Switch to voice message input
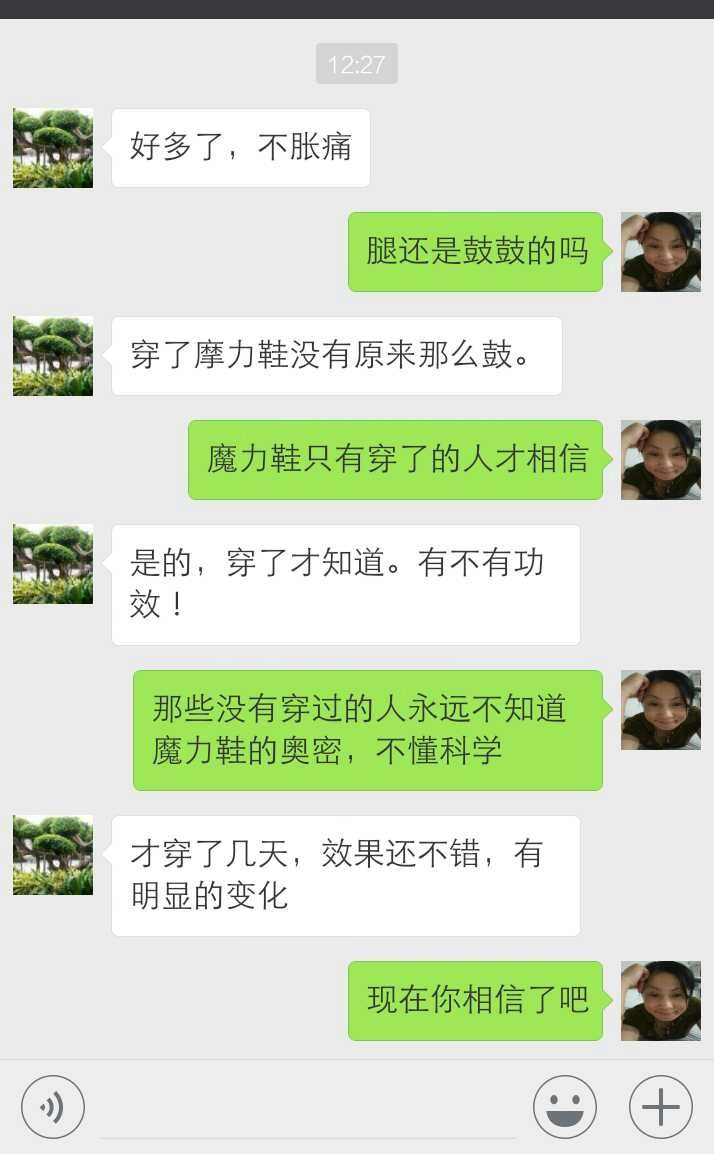Viewport: 714px width, 1154px height. [53, 1107]
